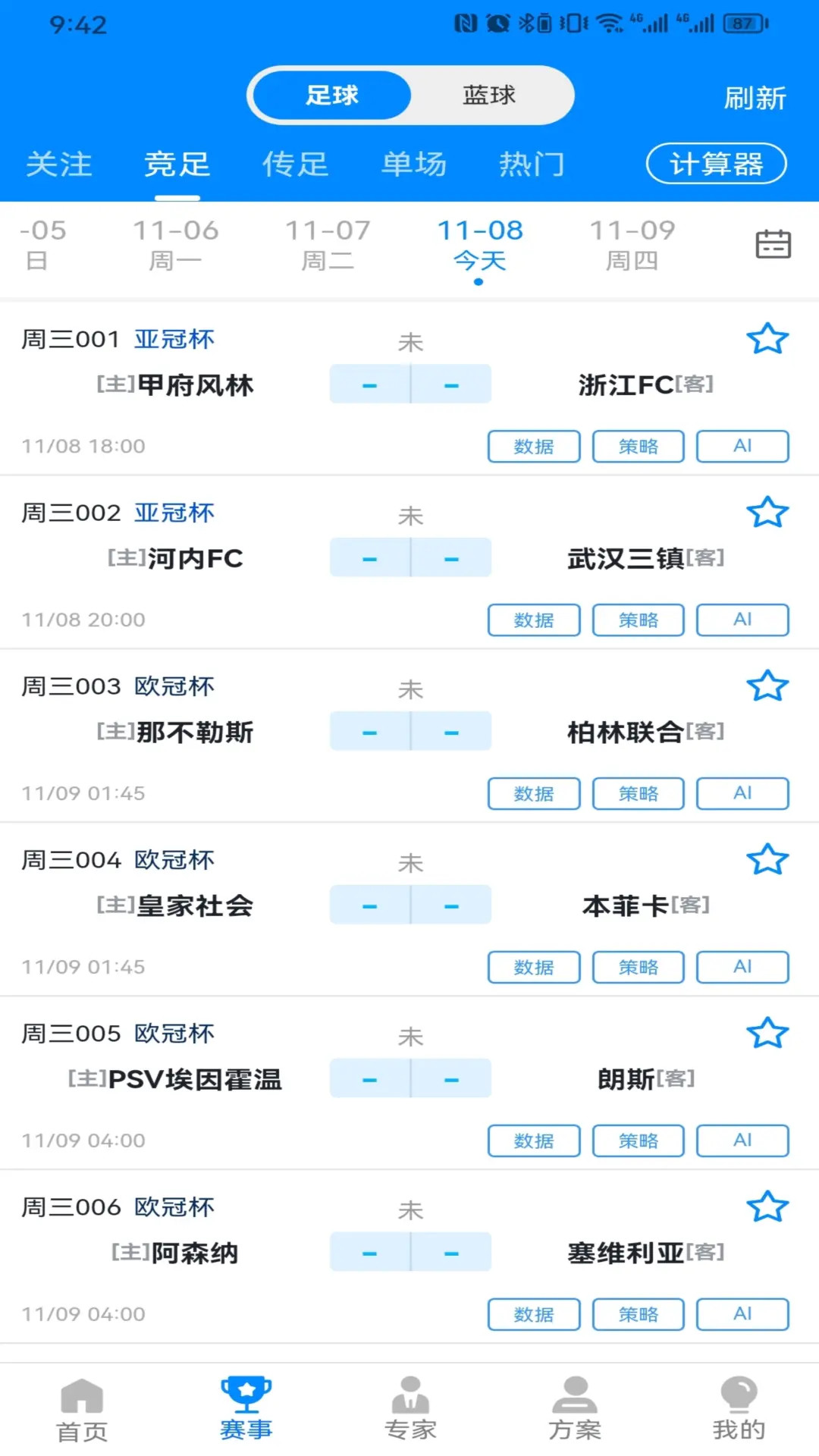Switch to 蓝球 basketball
The width and height of the screenshot is (819, 1456).
pyautogui.click(x=489, y=95)
